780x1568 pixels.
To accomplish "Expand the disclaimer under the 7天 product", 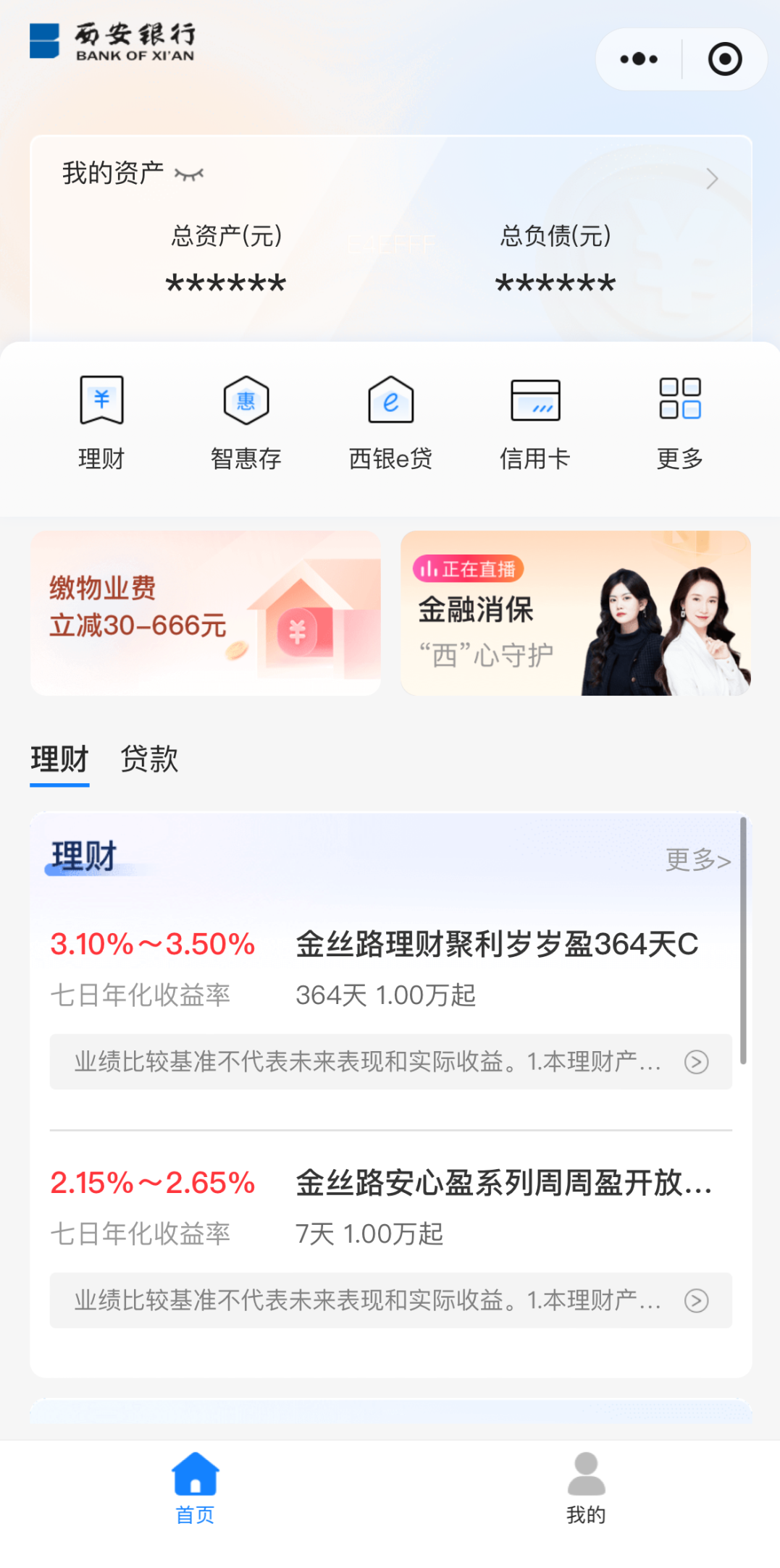I will (696, 1301).
